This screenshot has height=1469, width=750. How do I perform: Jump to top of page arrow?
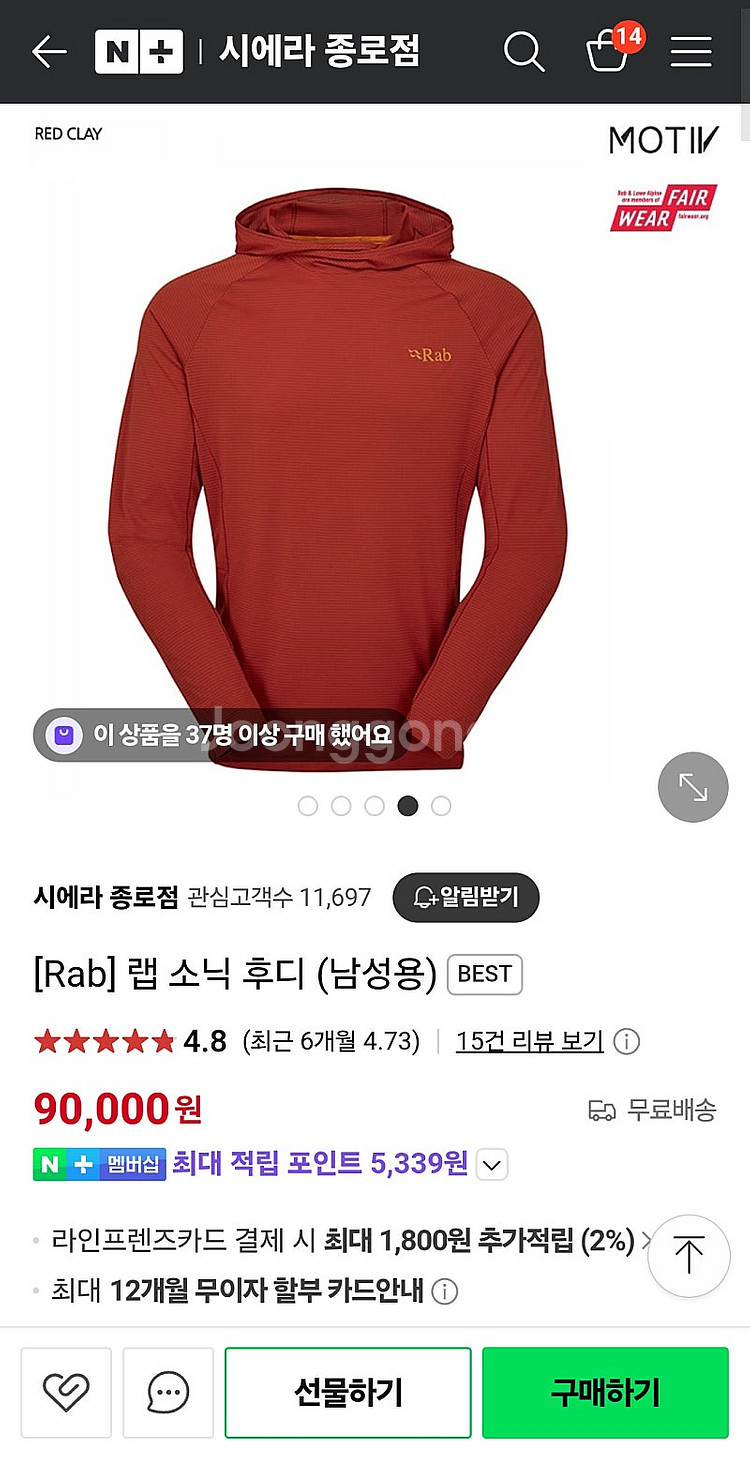(689, 1256)
